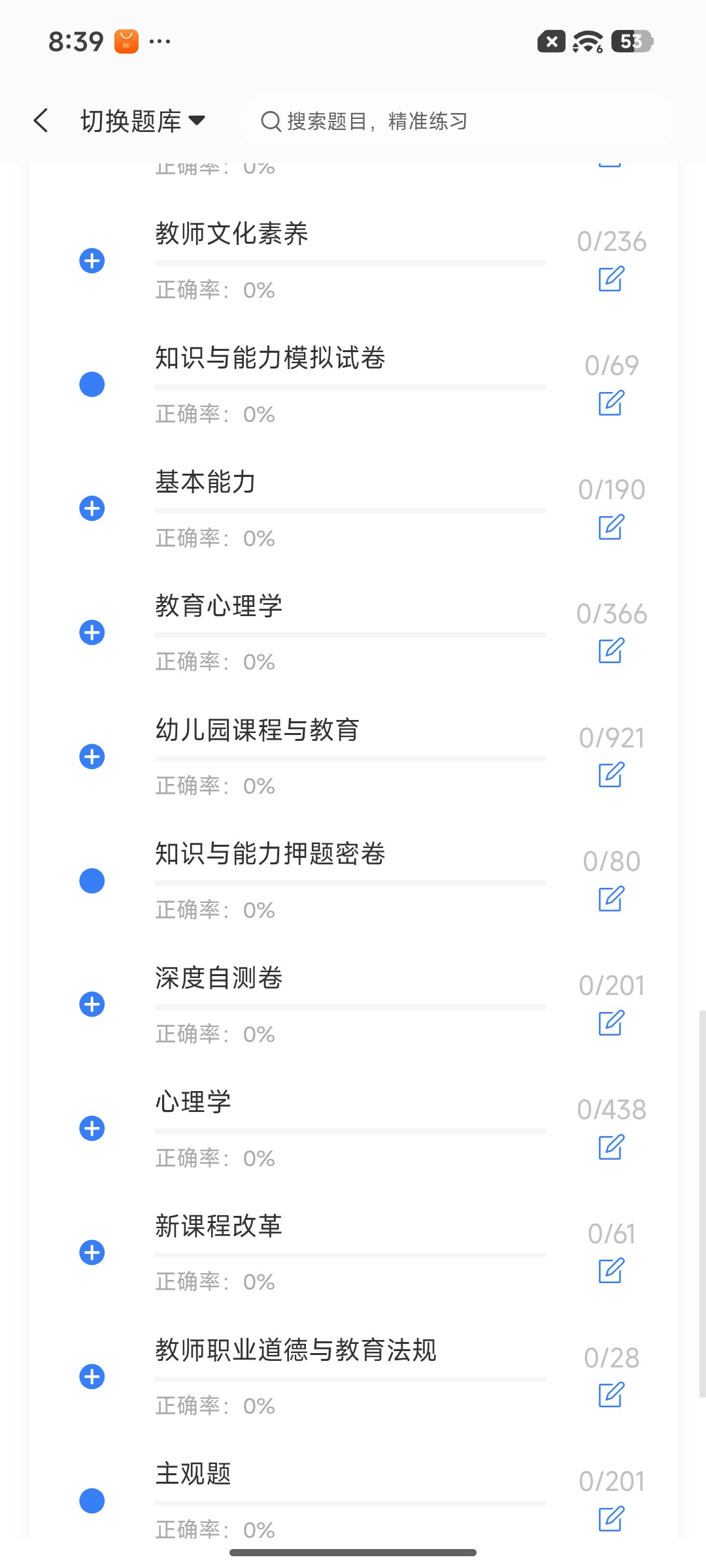Open the 主观题 row
This screenshot has height=1568, width=706.
(353, 1501)
